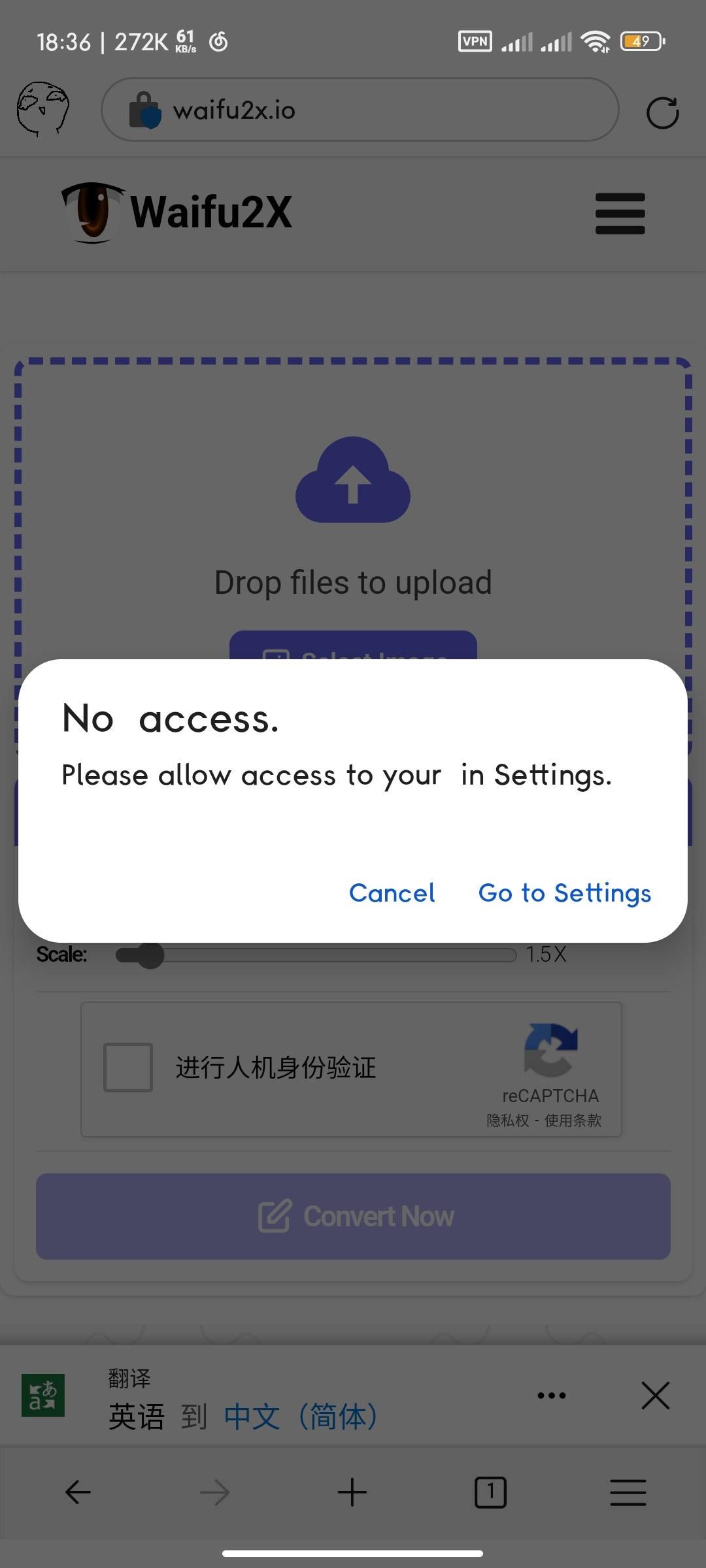Viewport: 706px width, 1568px height.
Task: Go to Settings from the dialog
Action: [565, 893]
